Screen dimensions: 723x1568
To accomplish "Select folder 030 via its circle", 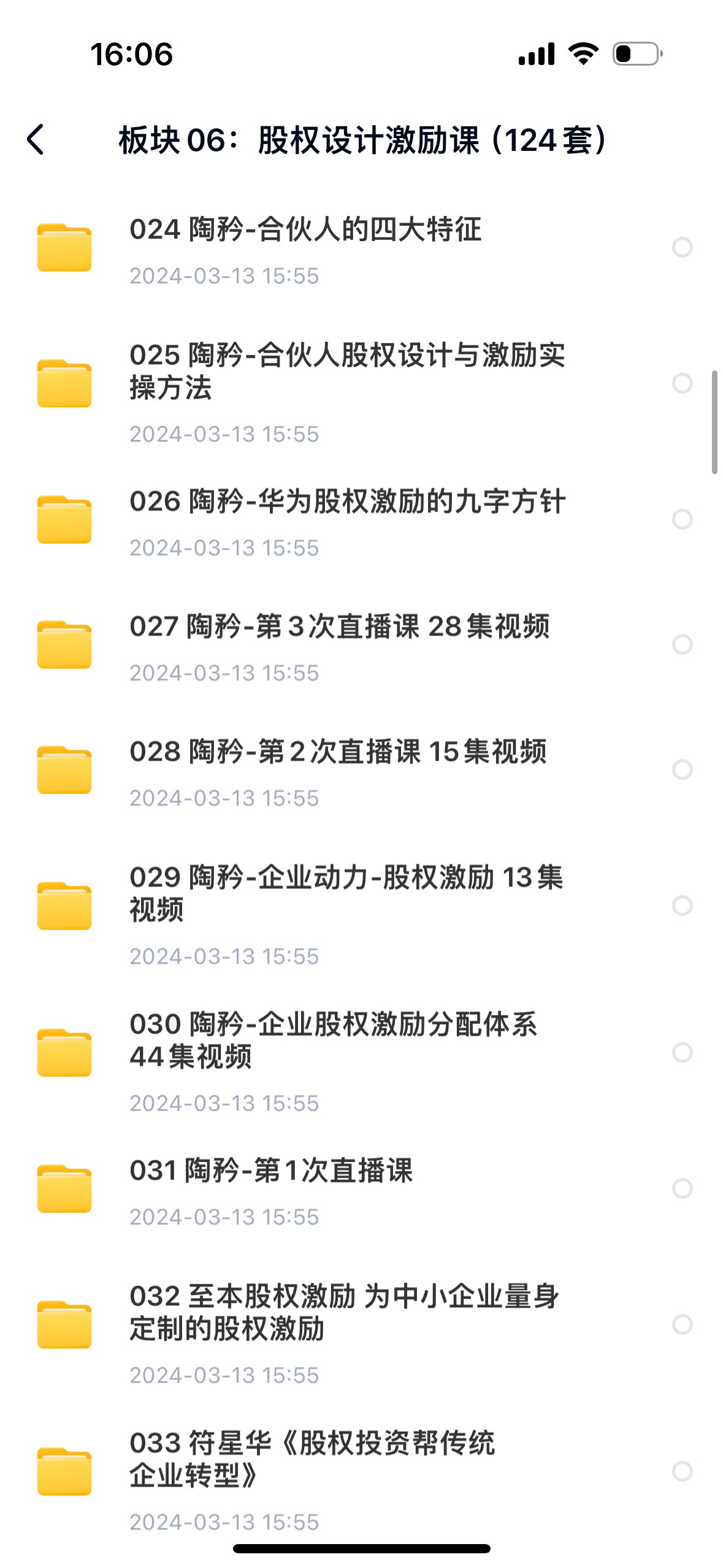I will (x=682, y=1053).
